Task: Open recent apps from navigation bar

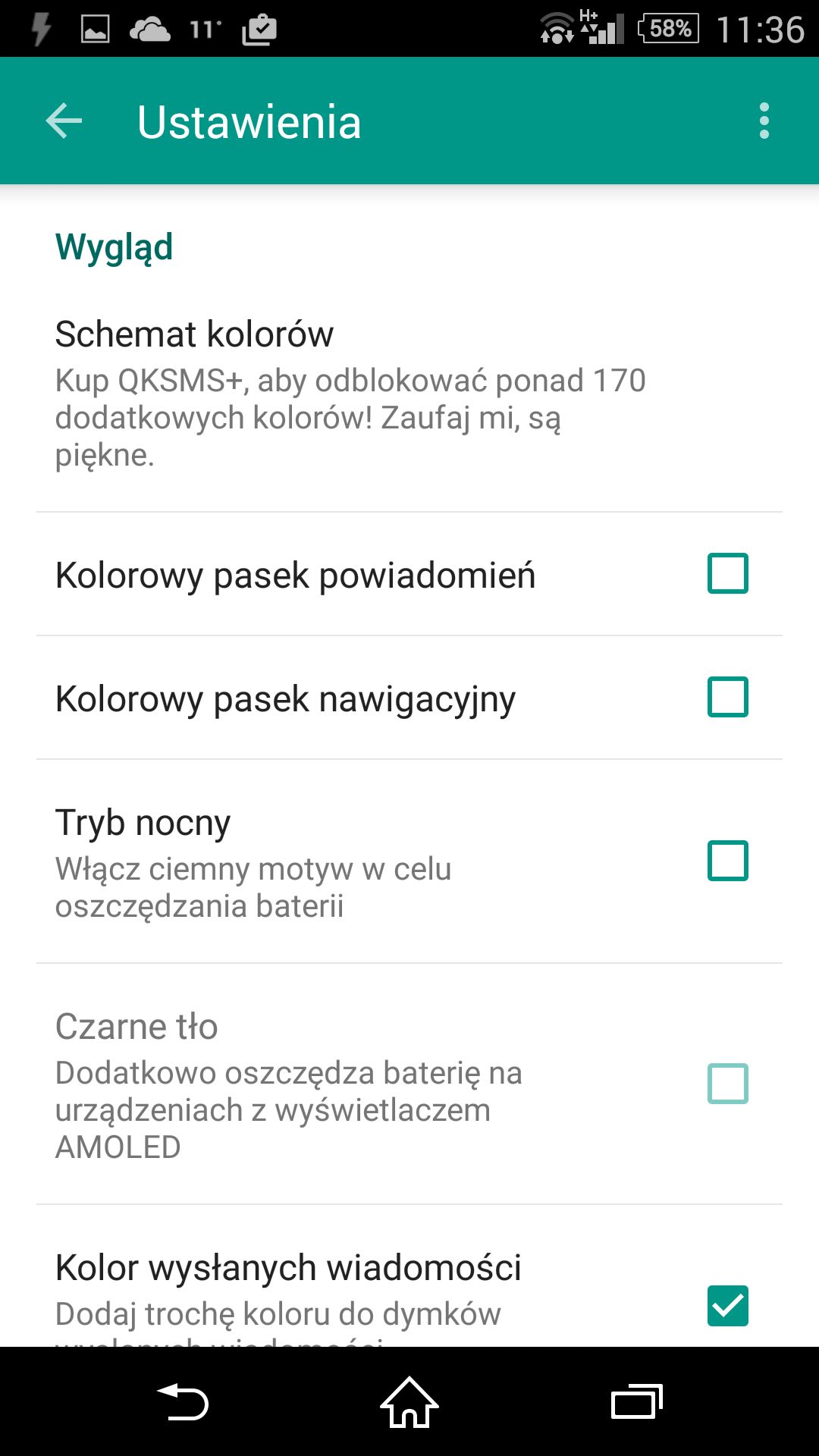Action: tap(636, 1402)
